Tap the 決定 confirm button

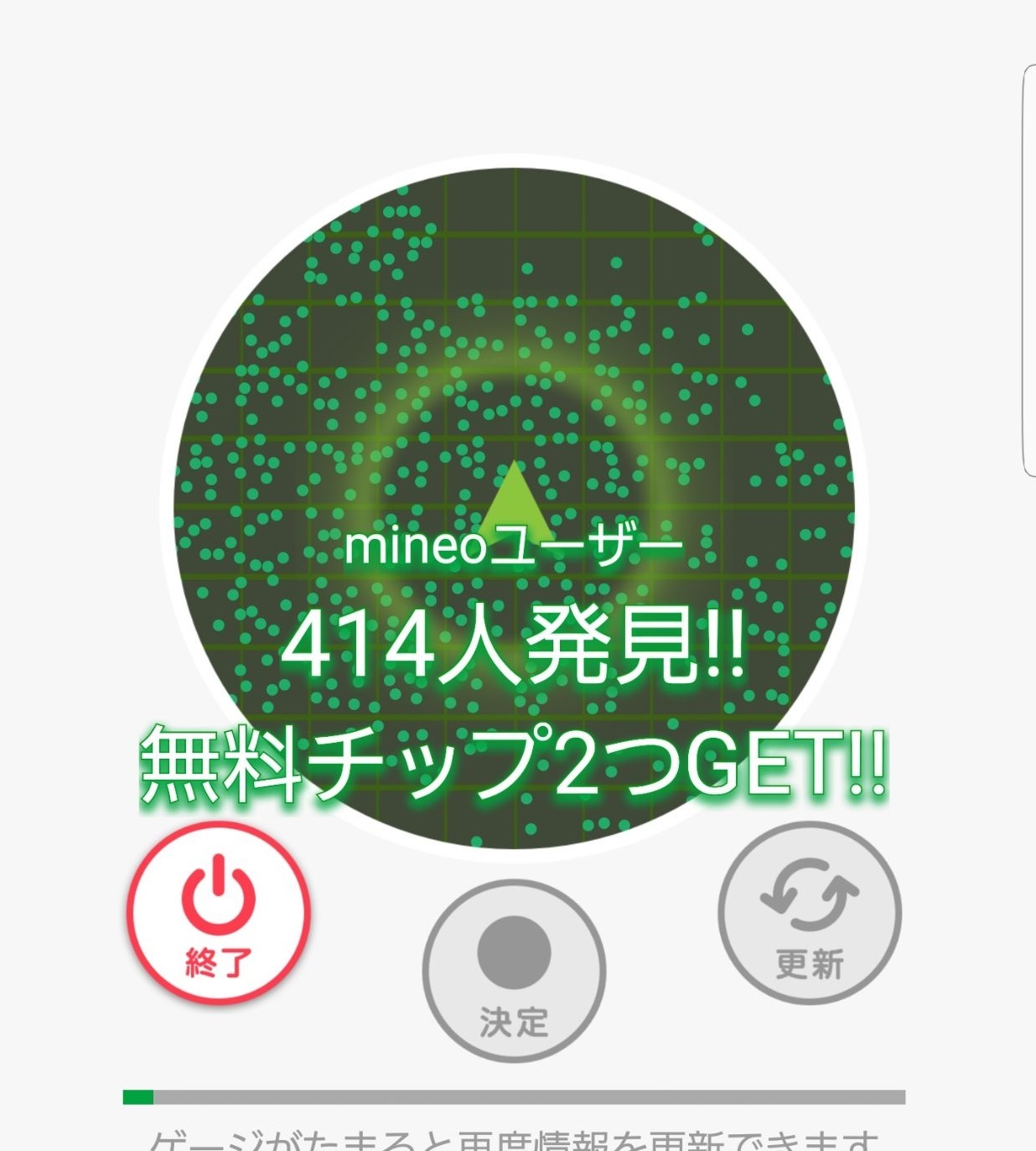tap(514, 971)
